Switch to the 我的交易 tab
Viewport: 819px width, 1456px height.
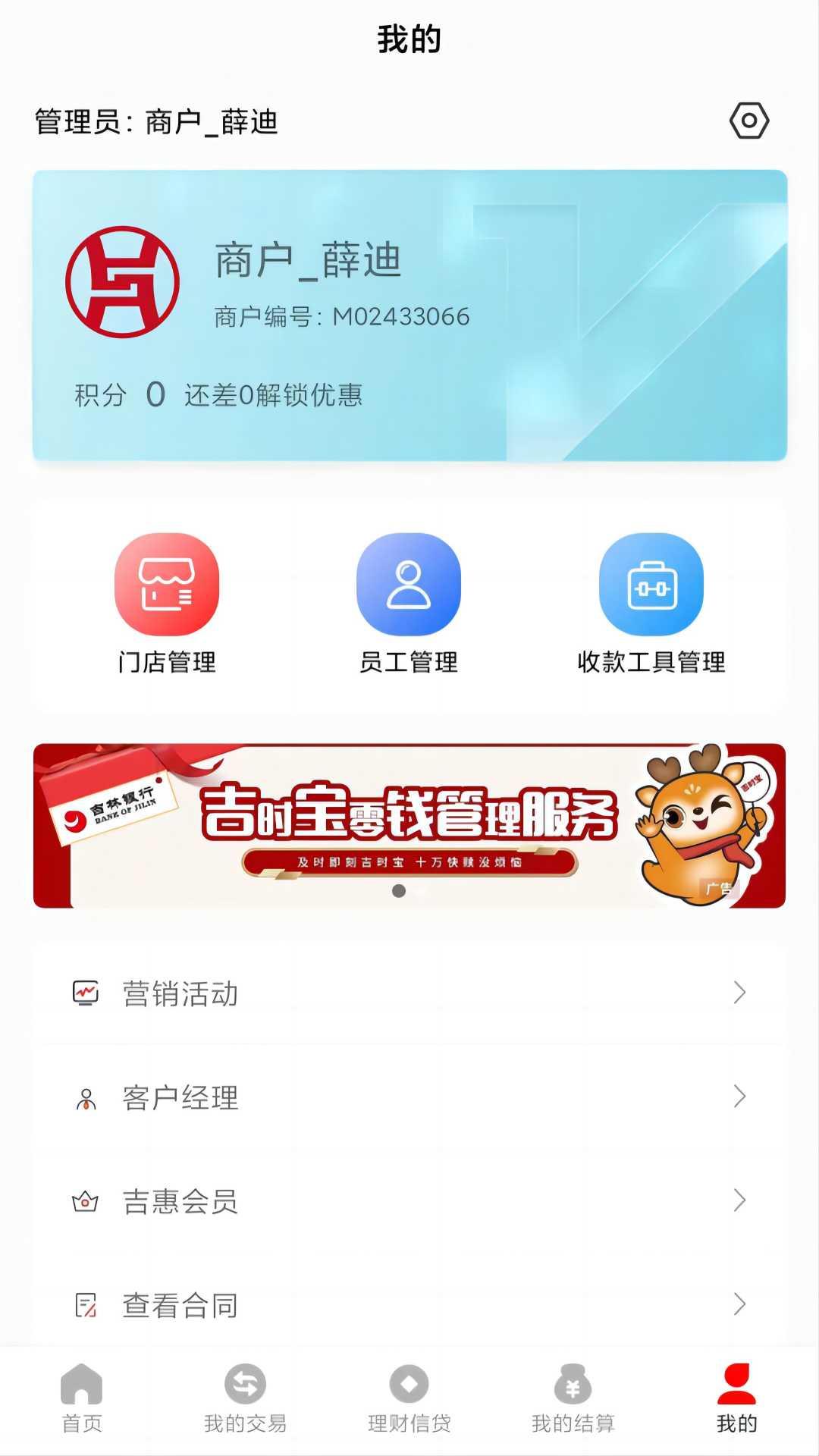pos(245,1398)
